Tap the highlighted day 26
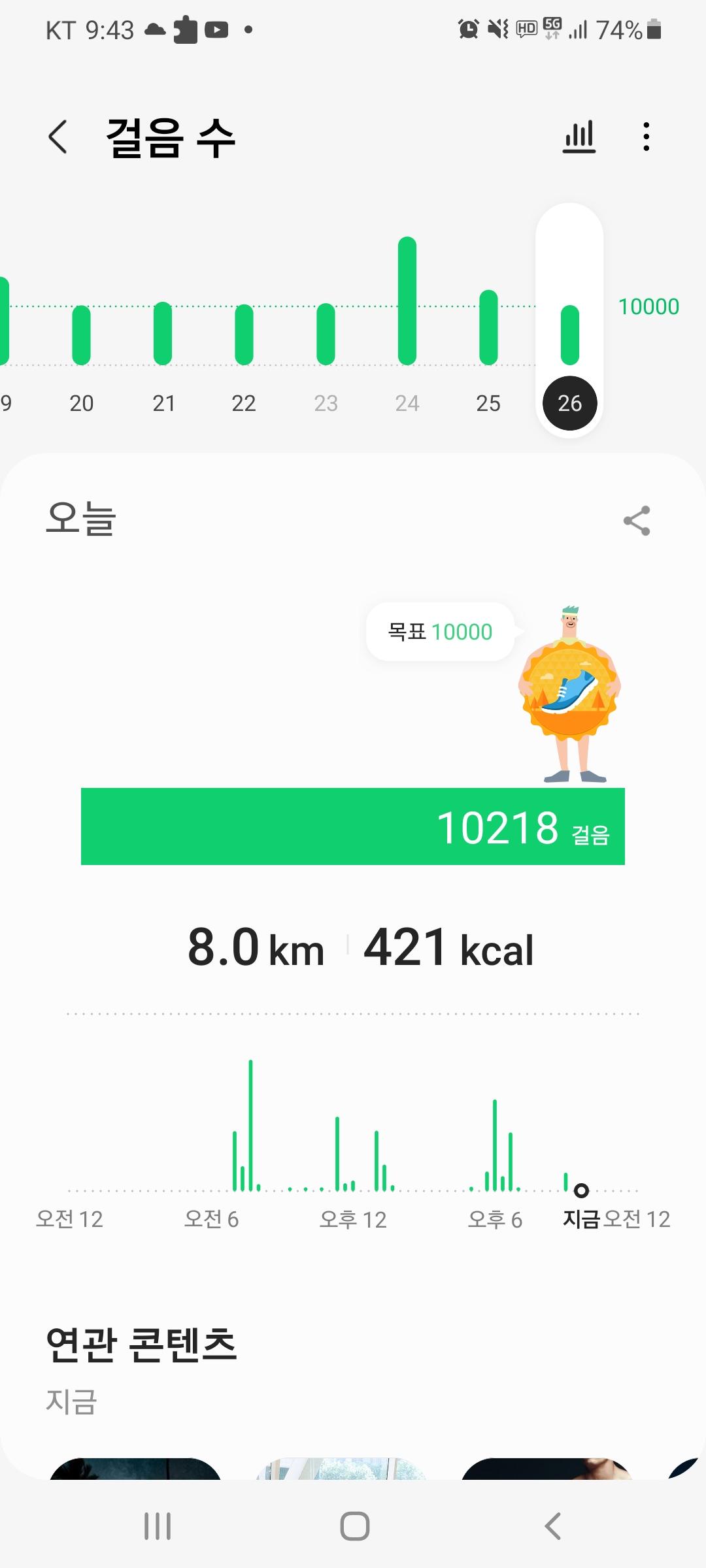Screen dimensions: 706x1568 point(569,403)
